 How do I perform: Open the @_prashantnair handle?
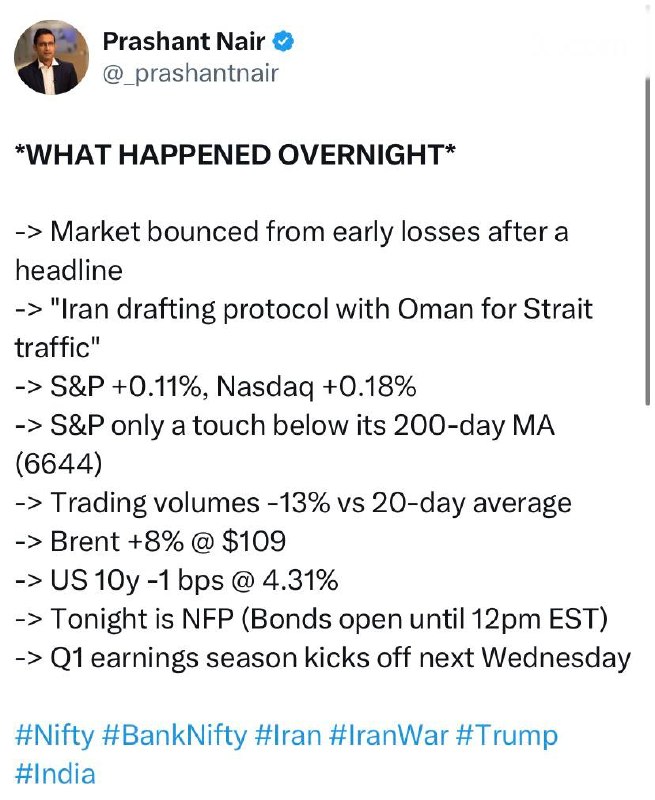190,73
